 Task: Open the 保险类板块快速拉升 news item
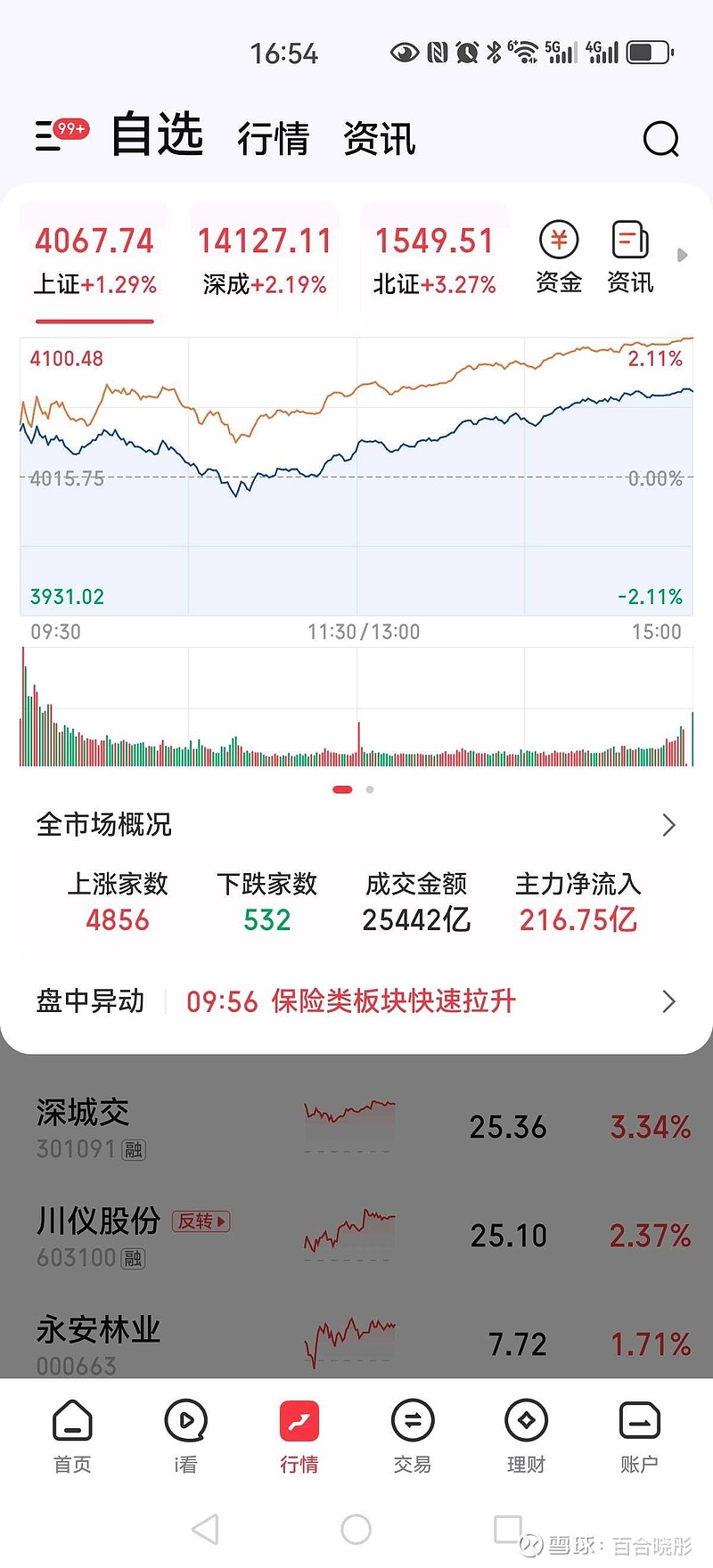coord(390,1001)
